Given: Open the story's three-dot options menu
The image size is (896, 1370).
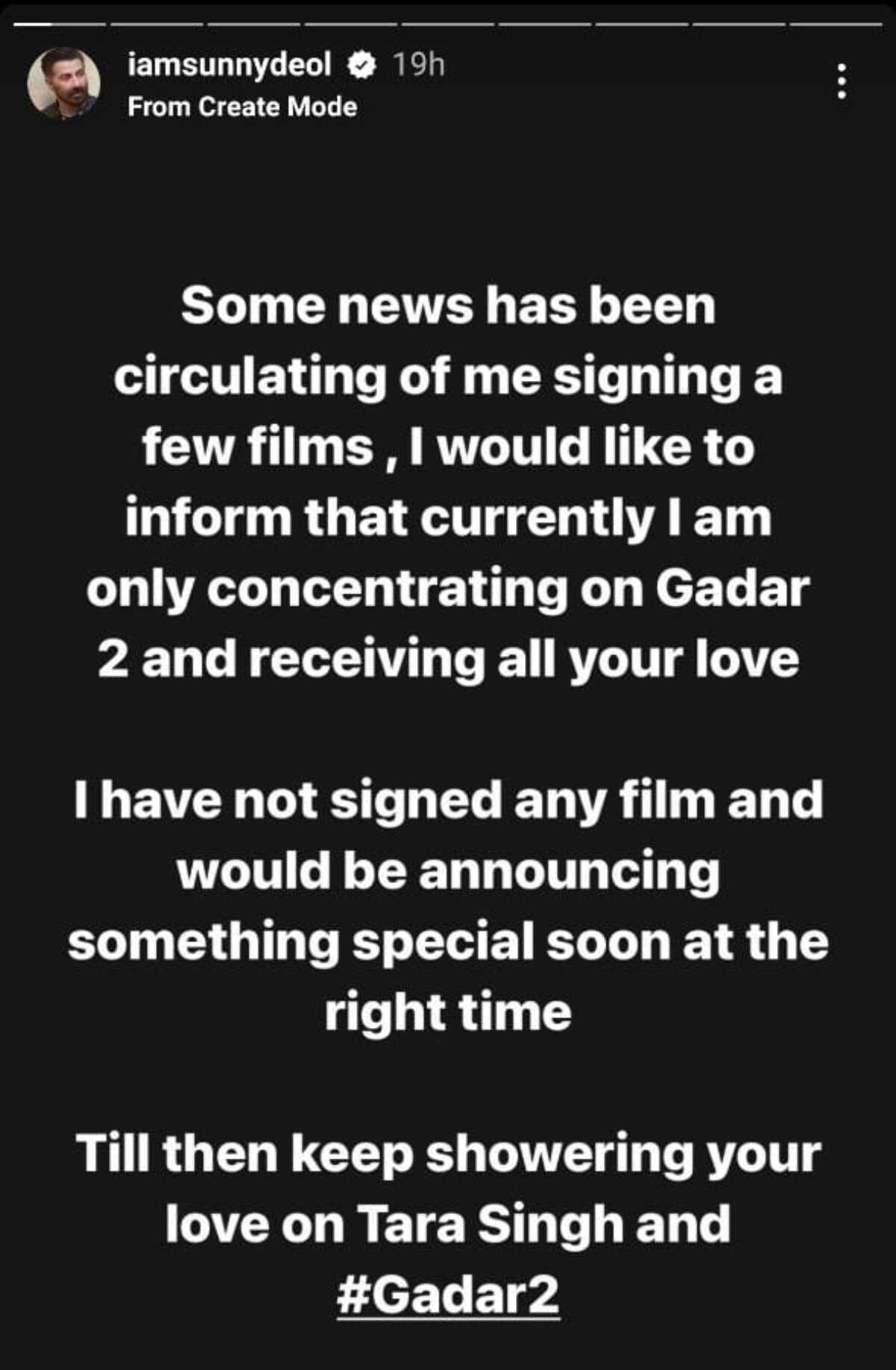Looking at the screenshot, I should [x=841, y=81].
